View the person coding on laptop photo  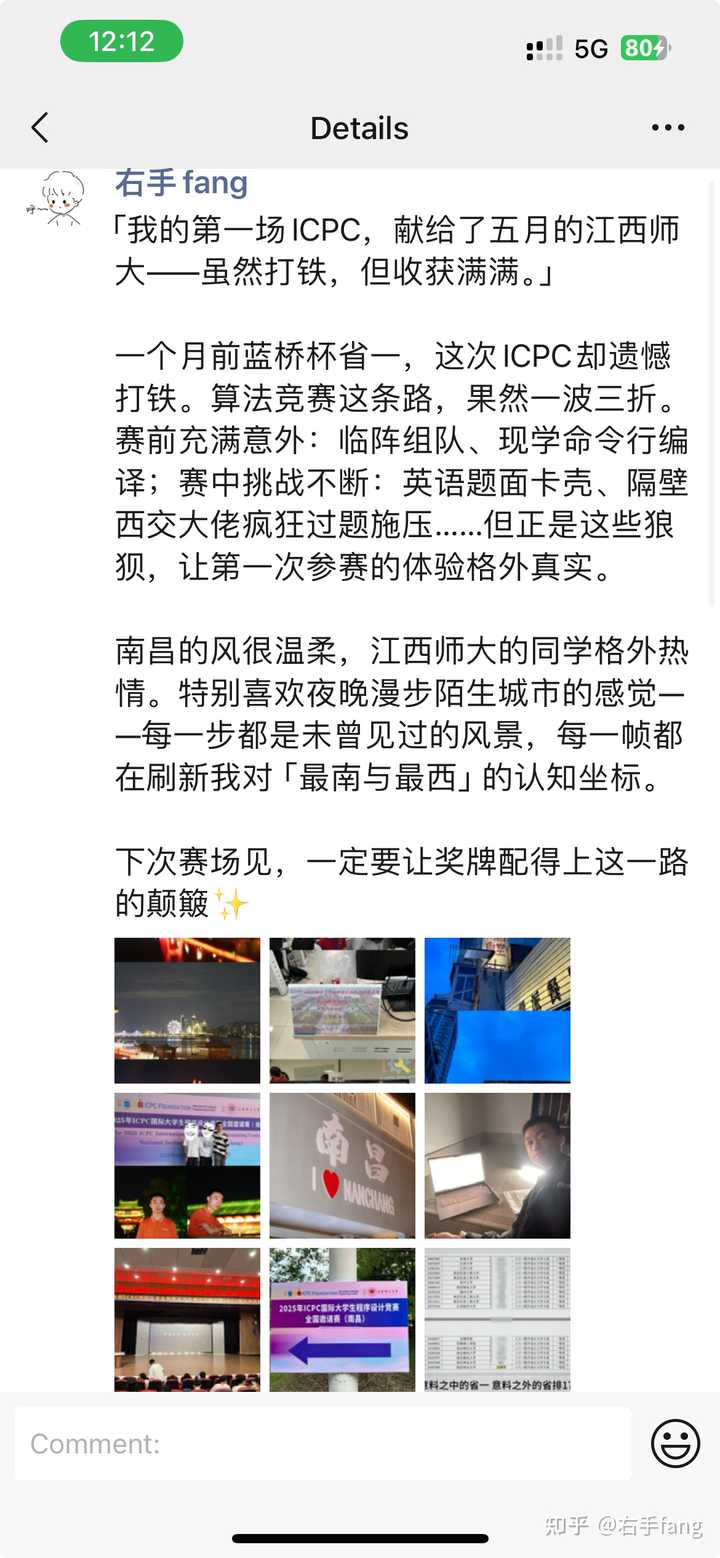tap(497, 1164)
